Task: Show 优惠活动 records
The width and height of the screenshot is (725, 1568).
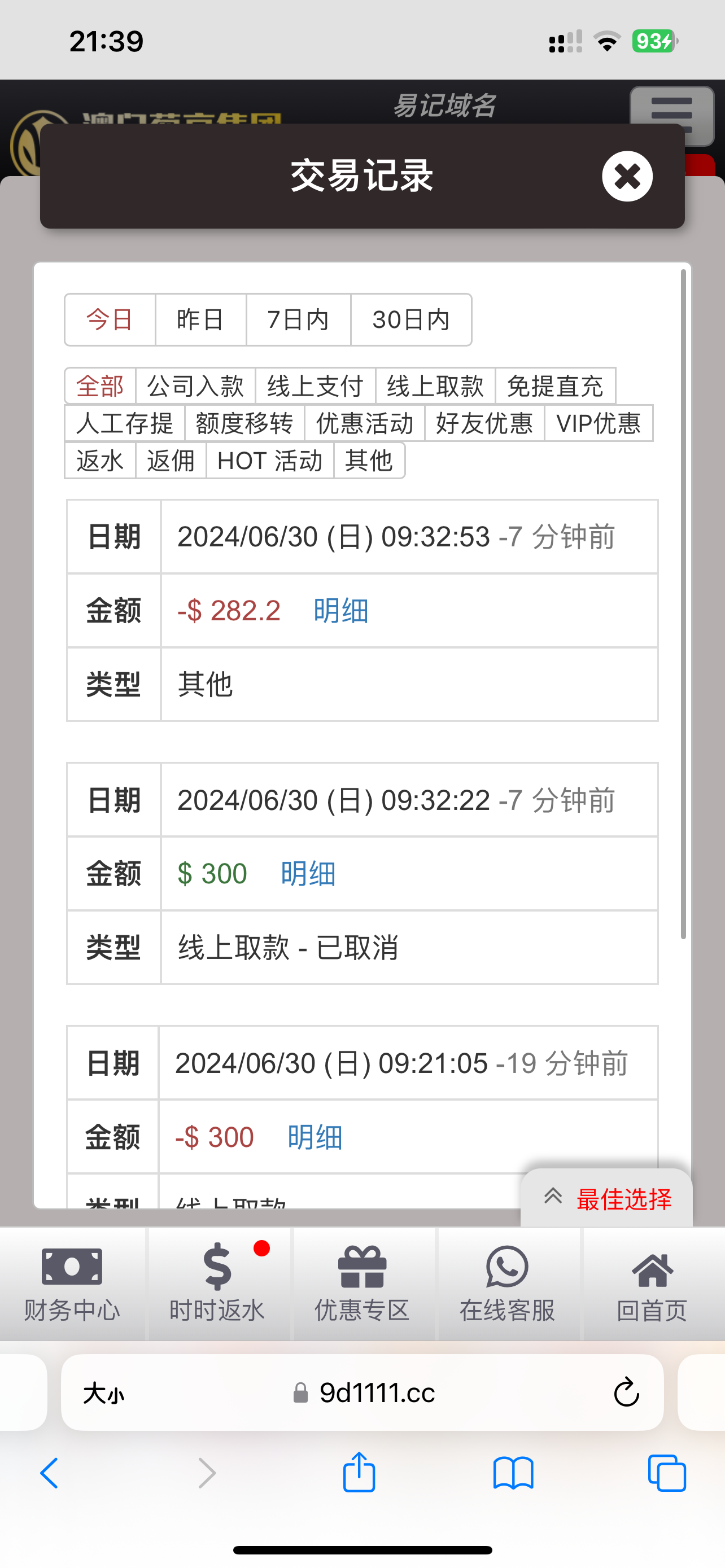Action: (364, 423)
